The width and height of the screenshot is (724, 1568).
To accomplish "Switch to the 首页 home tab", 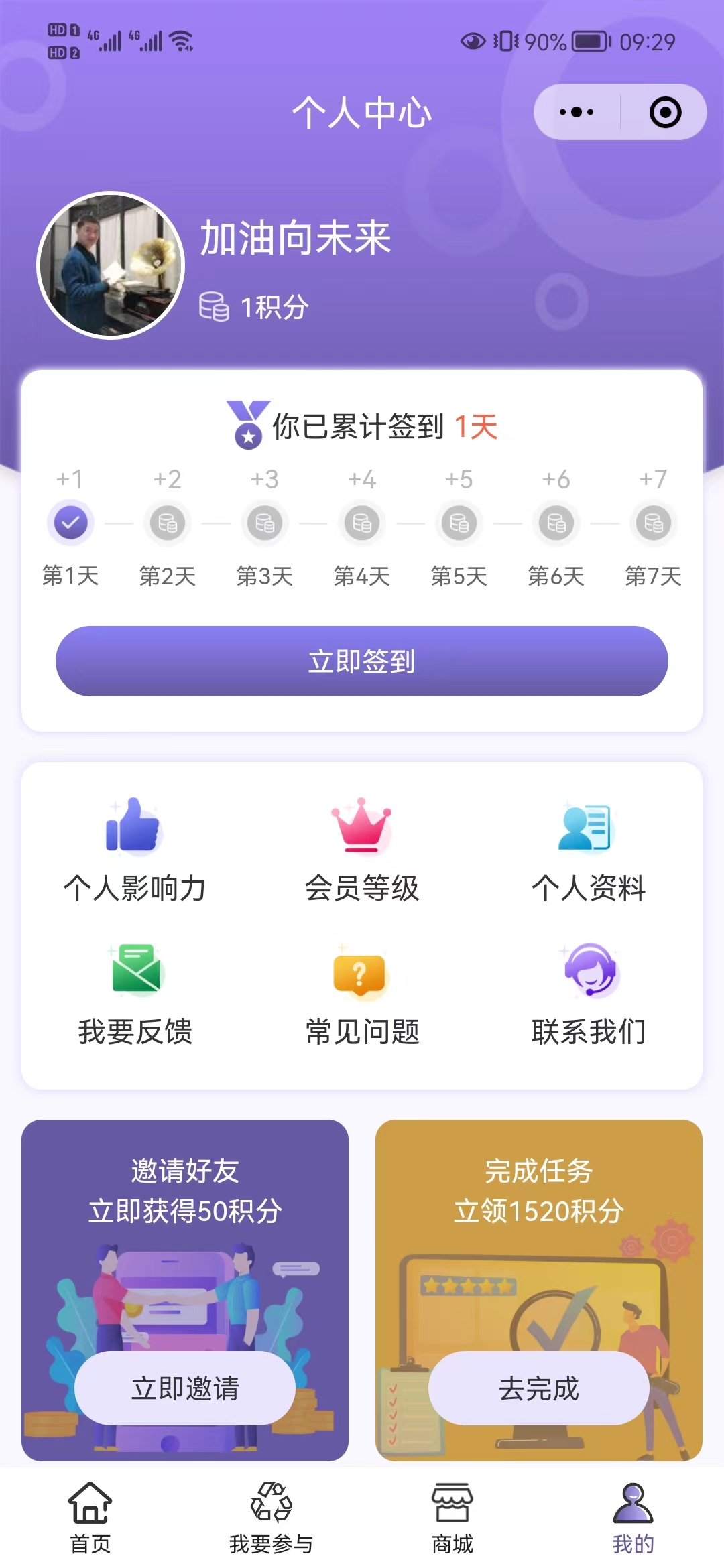I will (90, 1517).
